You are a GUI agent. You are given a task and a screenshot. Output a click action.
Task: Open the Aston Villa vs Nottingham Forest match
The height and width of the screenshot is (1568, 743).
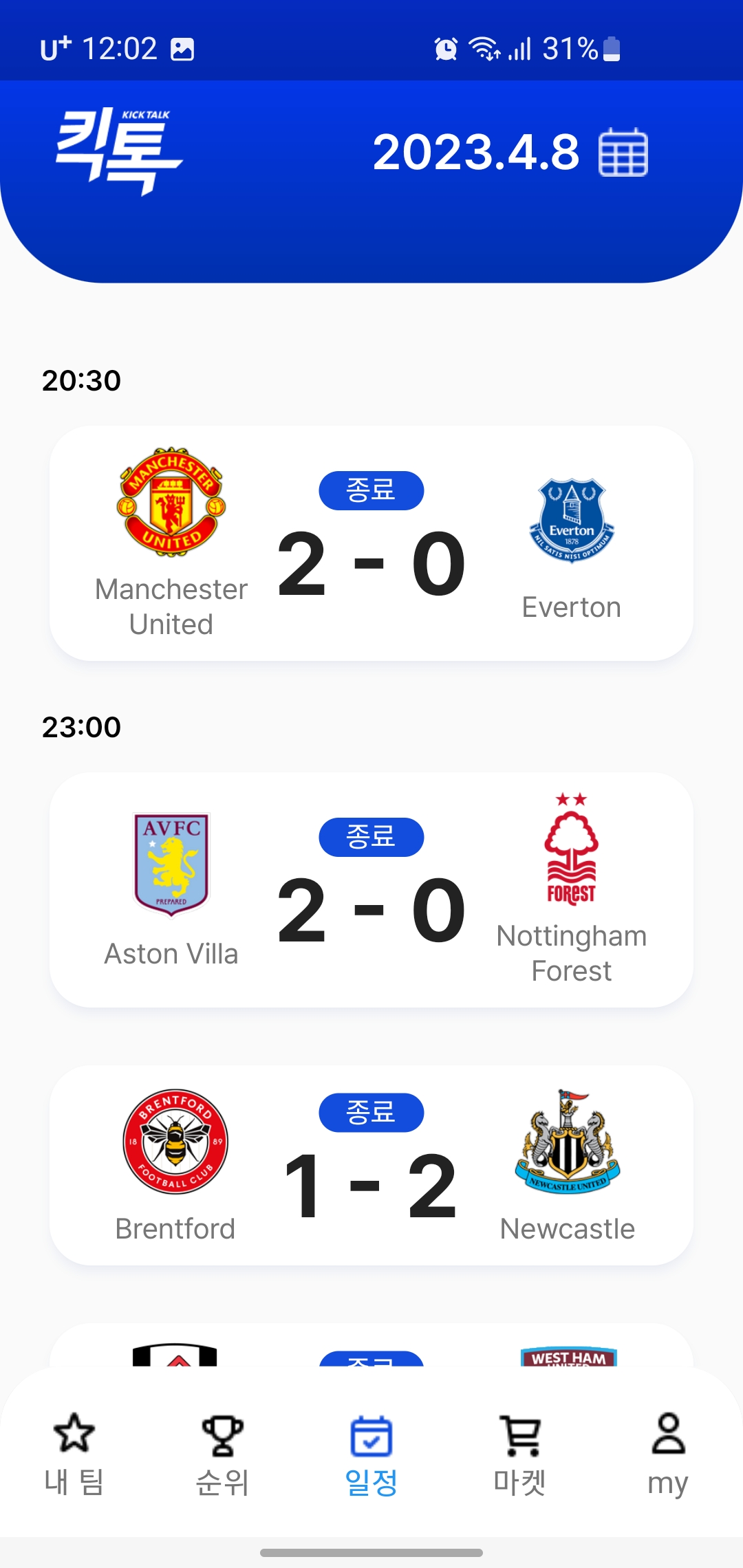click(x=371, y=890)
